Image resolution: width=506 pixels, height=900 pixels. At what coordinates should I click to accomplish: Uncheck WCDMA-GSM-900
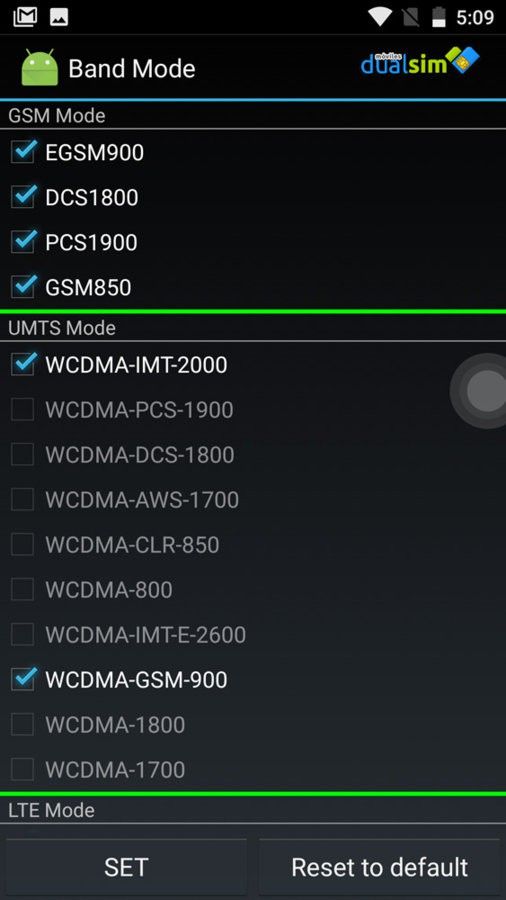(x=23, y=680)
